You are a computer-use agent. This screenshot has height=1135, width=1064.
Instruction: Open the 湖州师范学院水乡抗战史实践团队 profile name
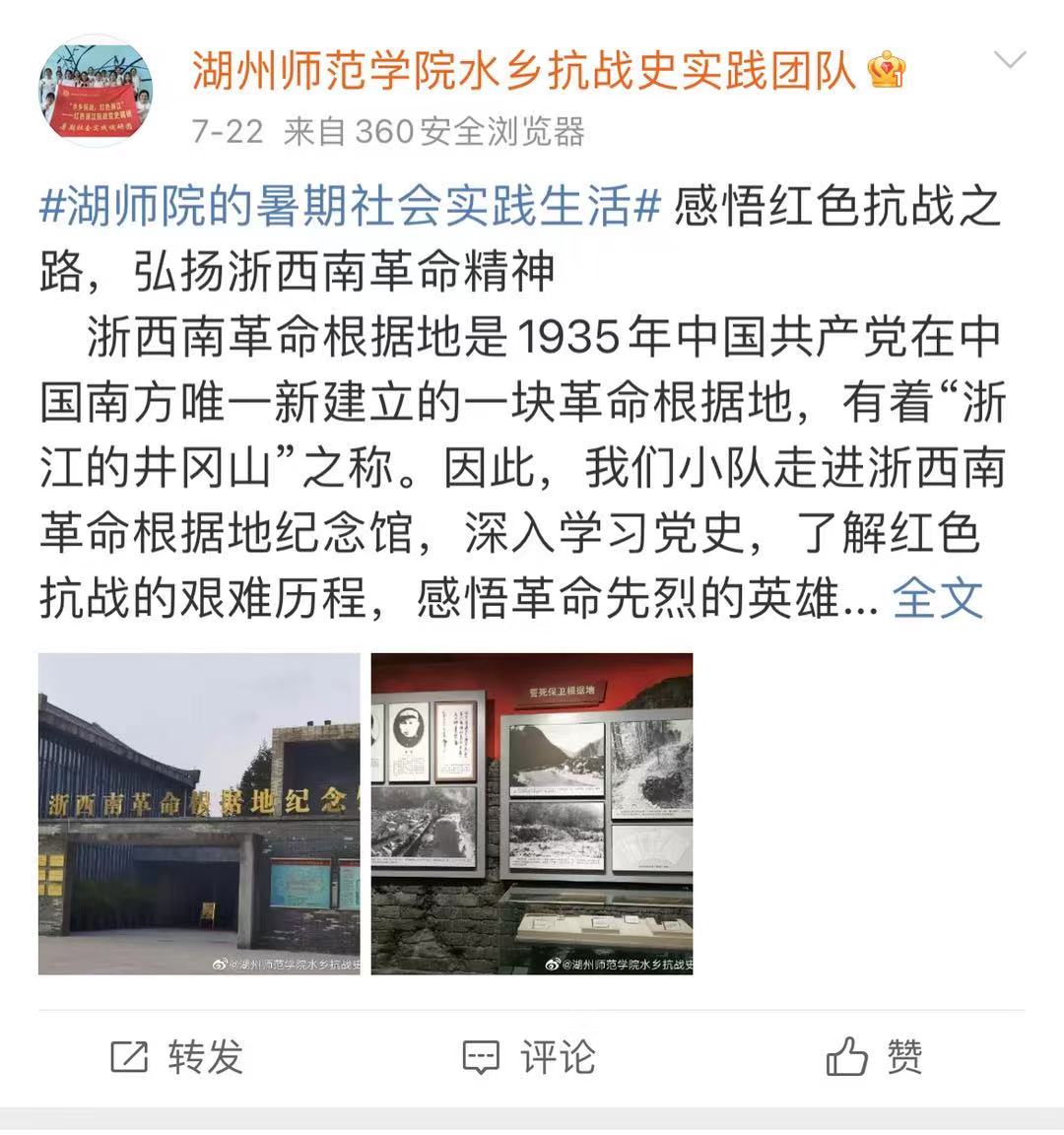pos(523,69)
